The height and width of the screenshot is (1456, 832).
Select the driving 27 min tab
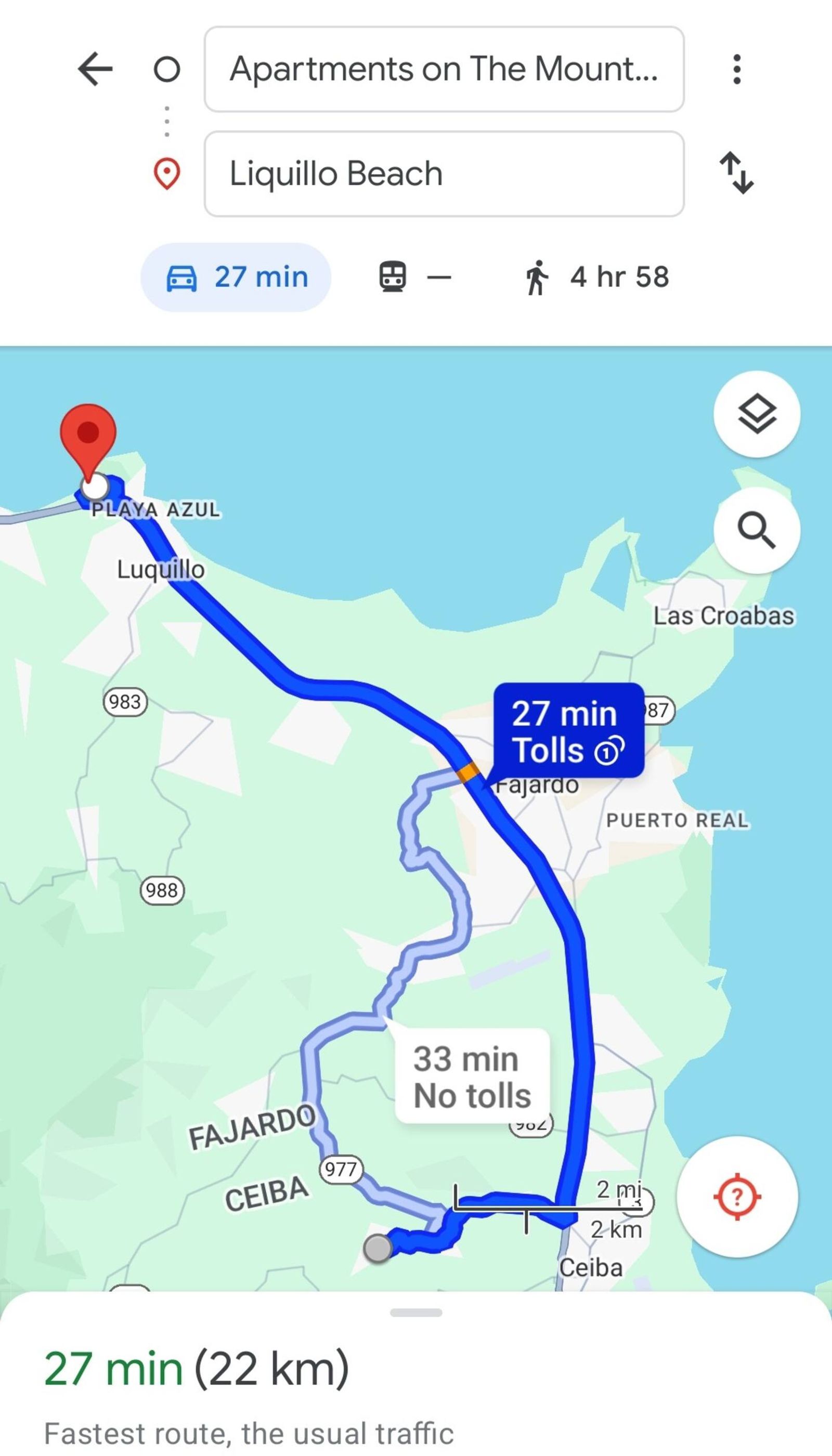click(x=236, y=278)
